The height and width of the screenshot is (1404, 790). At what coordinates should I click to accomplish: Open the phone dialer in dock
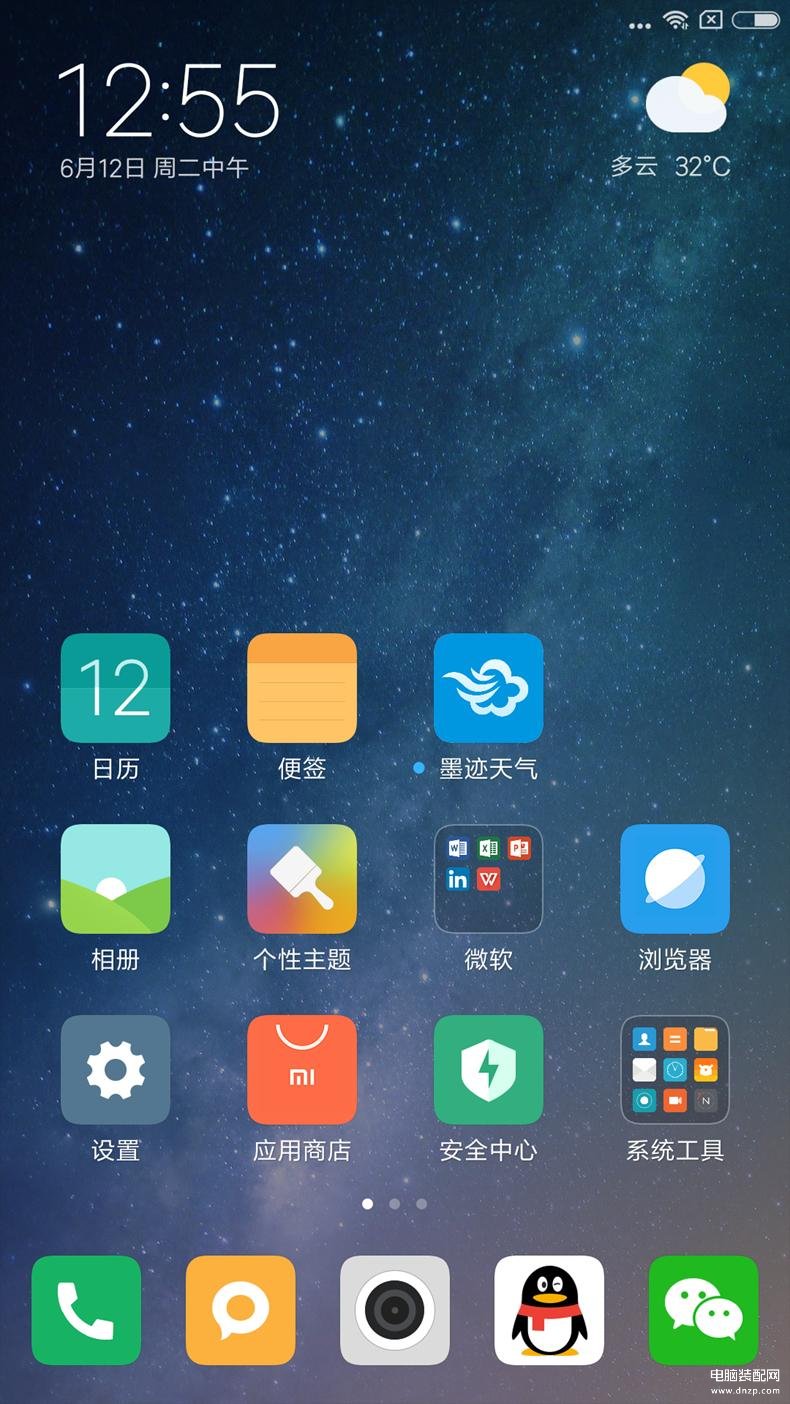point(86,1310)
